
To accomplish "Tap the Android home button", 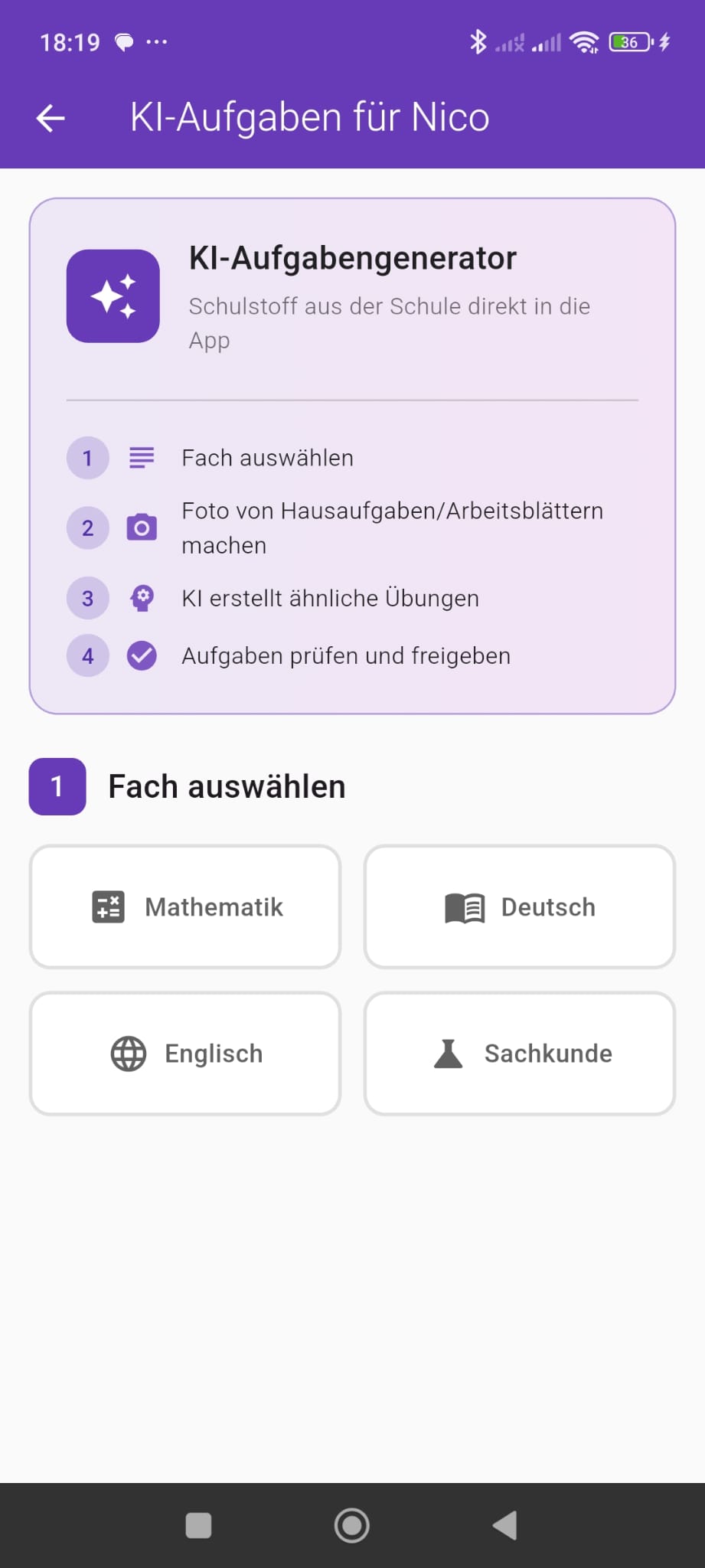I will click(352, 1525).
